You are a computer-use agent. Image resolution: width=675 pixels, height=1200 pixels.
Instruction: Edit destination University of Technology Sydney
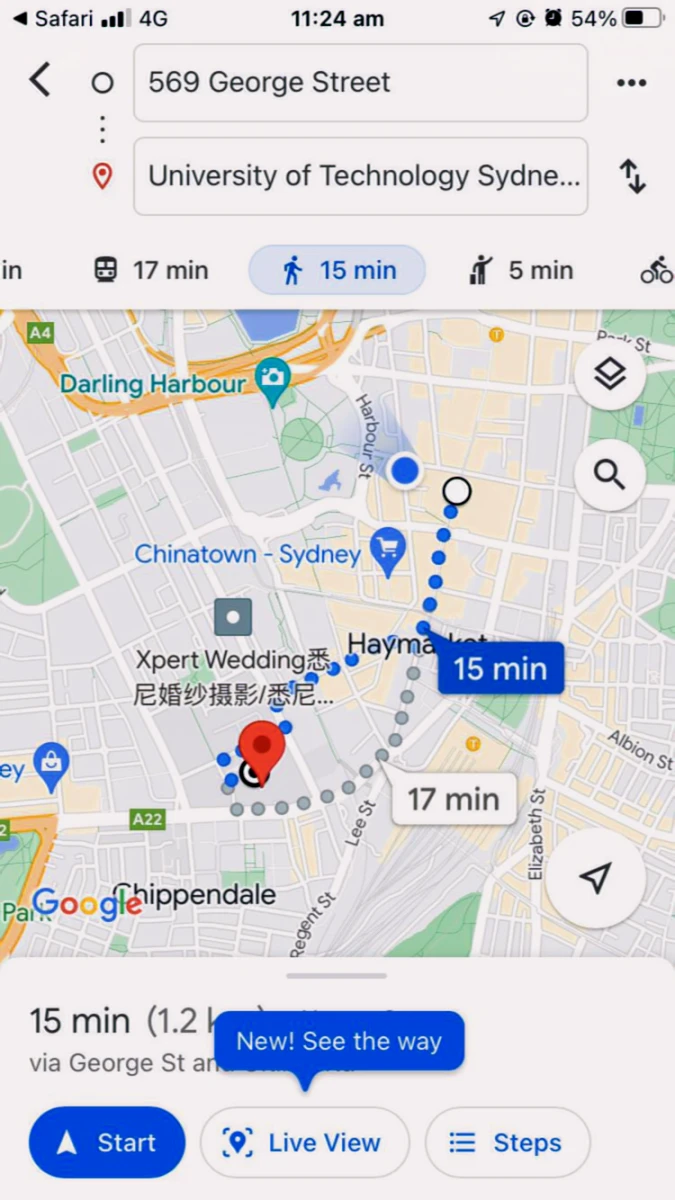[360, 176]
